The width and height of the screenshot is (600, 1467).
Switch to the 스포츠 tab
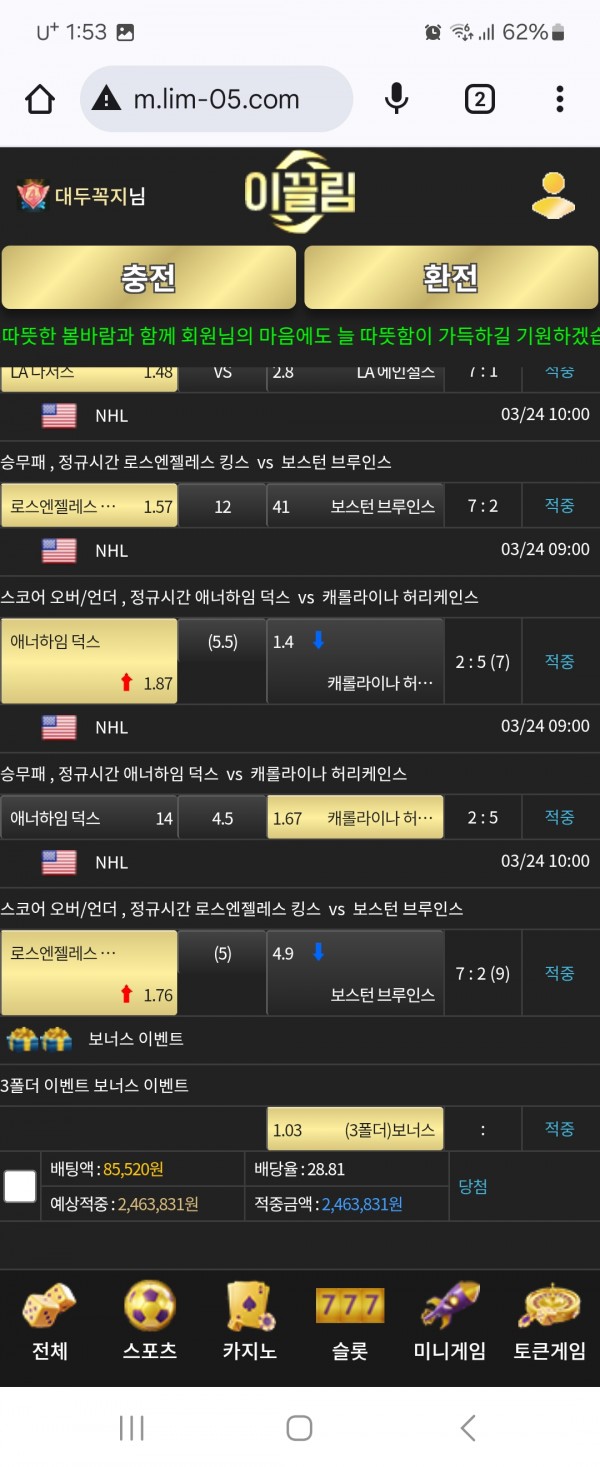click(150, 1322)
